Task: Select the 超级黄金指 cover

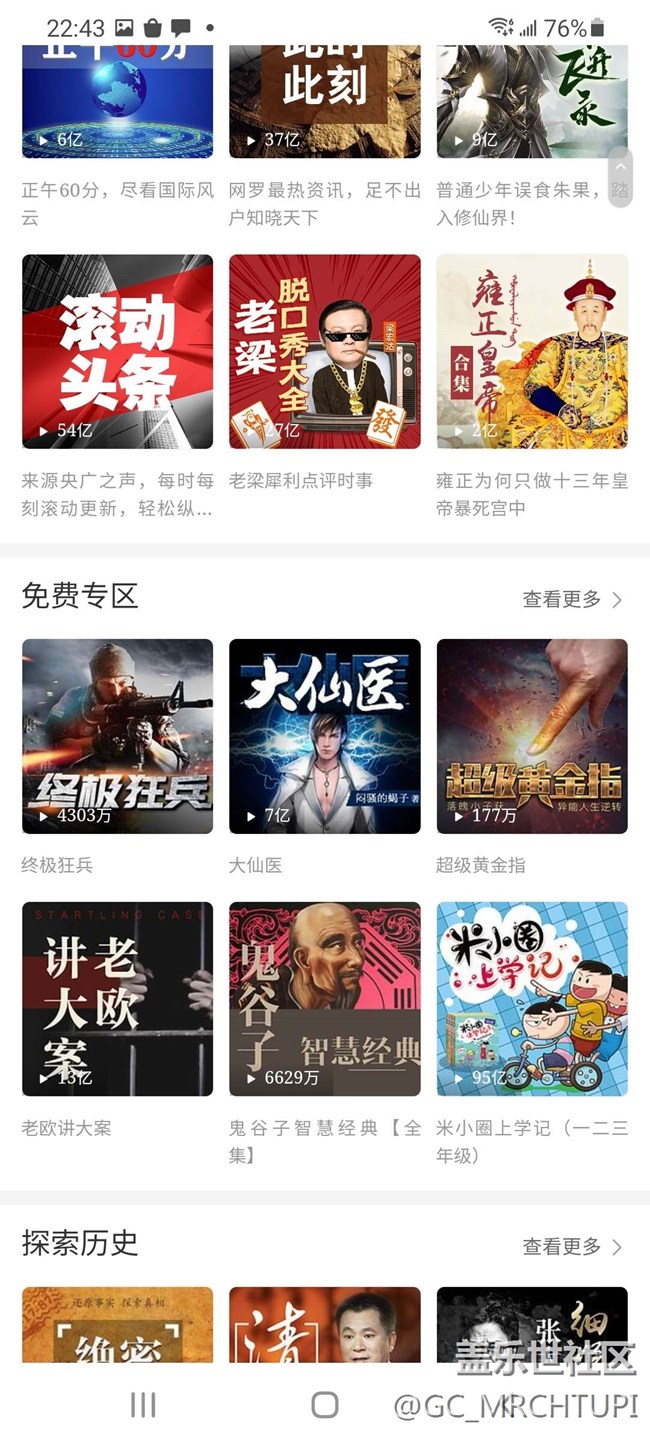Action: [x=532, y=736]
